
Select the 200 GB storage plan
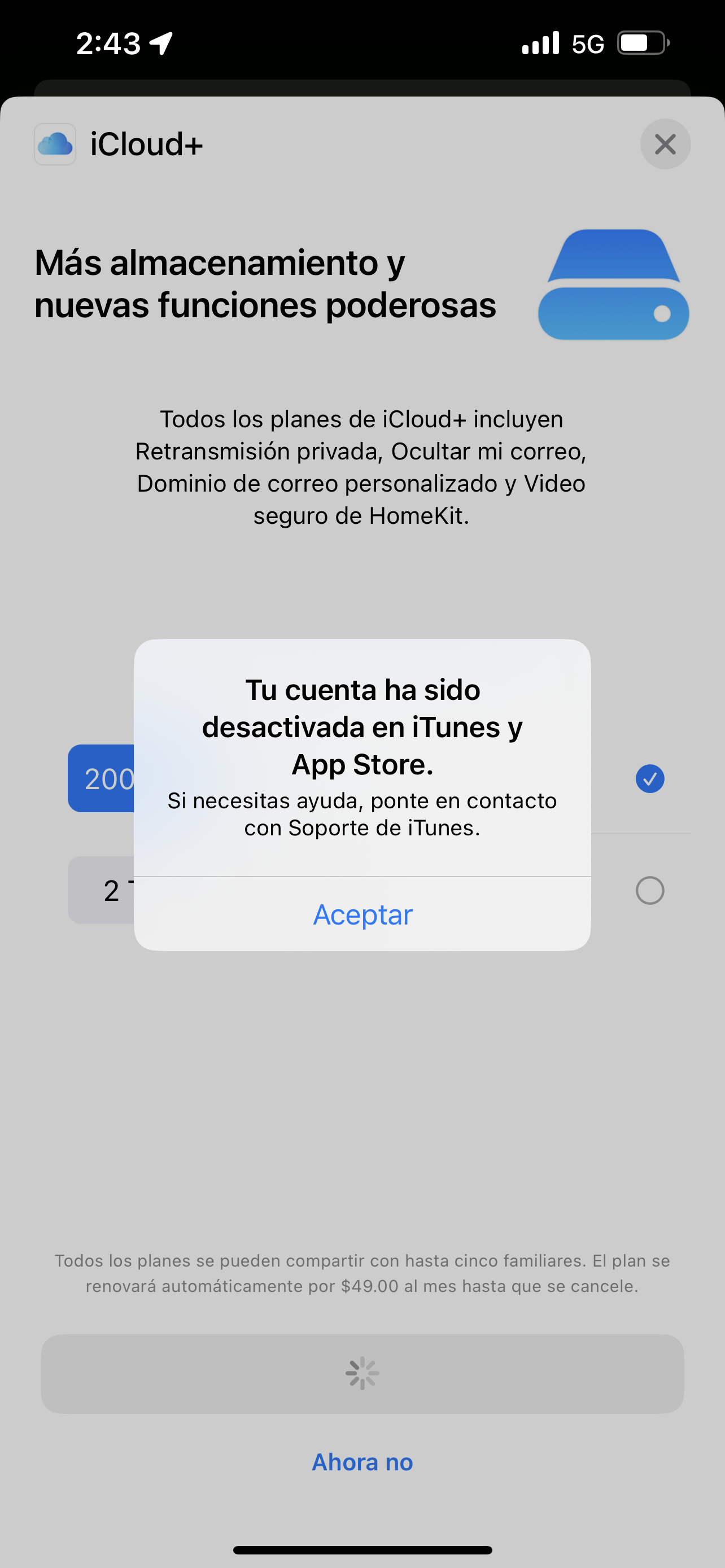[649, 778]
